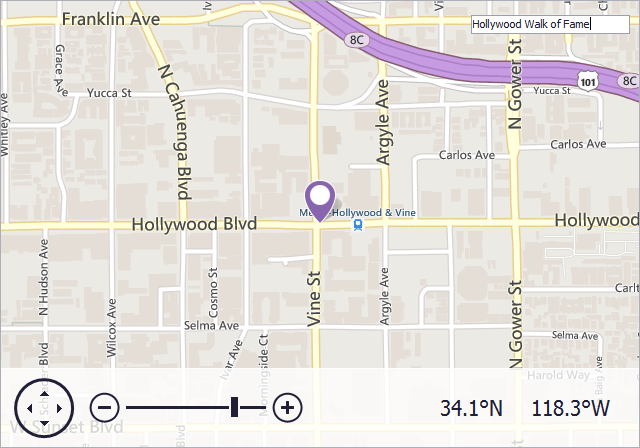Zoom out with the minus button
640x448 pixels.
point(105,407)
